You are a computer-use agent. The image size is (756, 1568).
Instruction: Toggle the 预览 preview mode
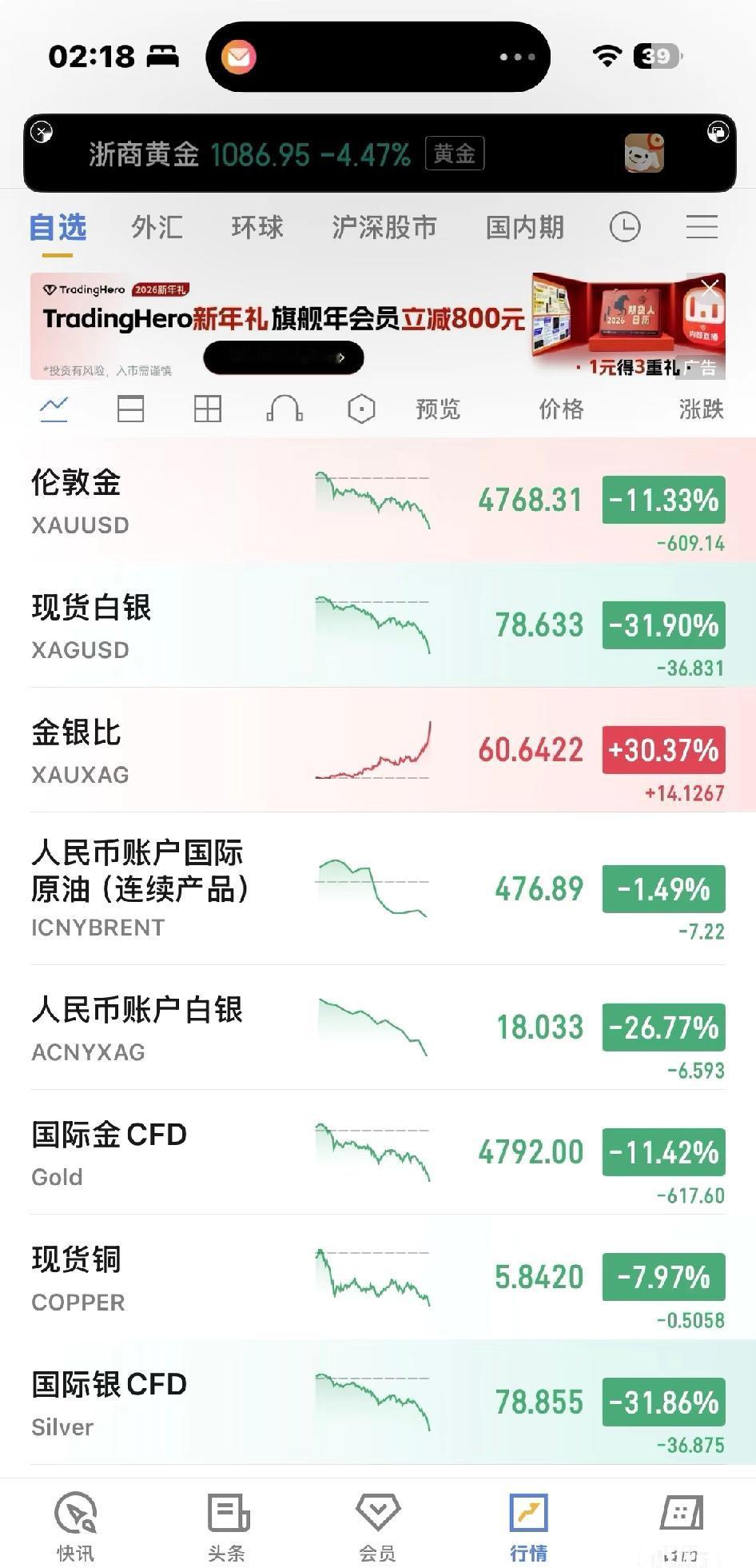pyautogui.click(x=436, y=409)
